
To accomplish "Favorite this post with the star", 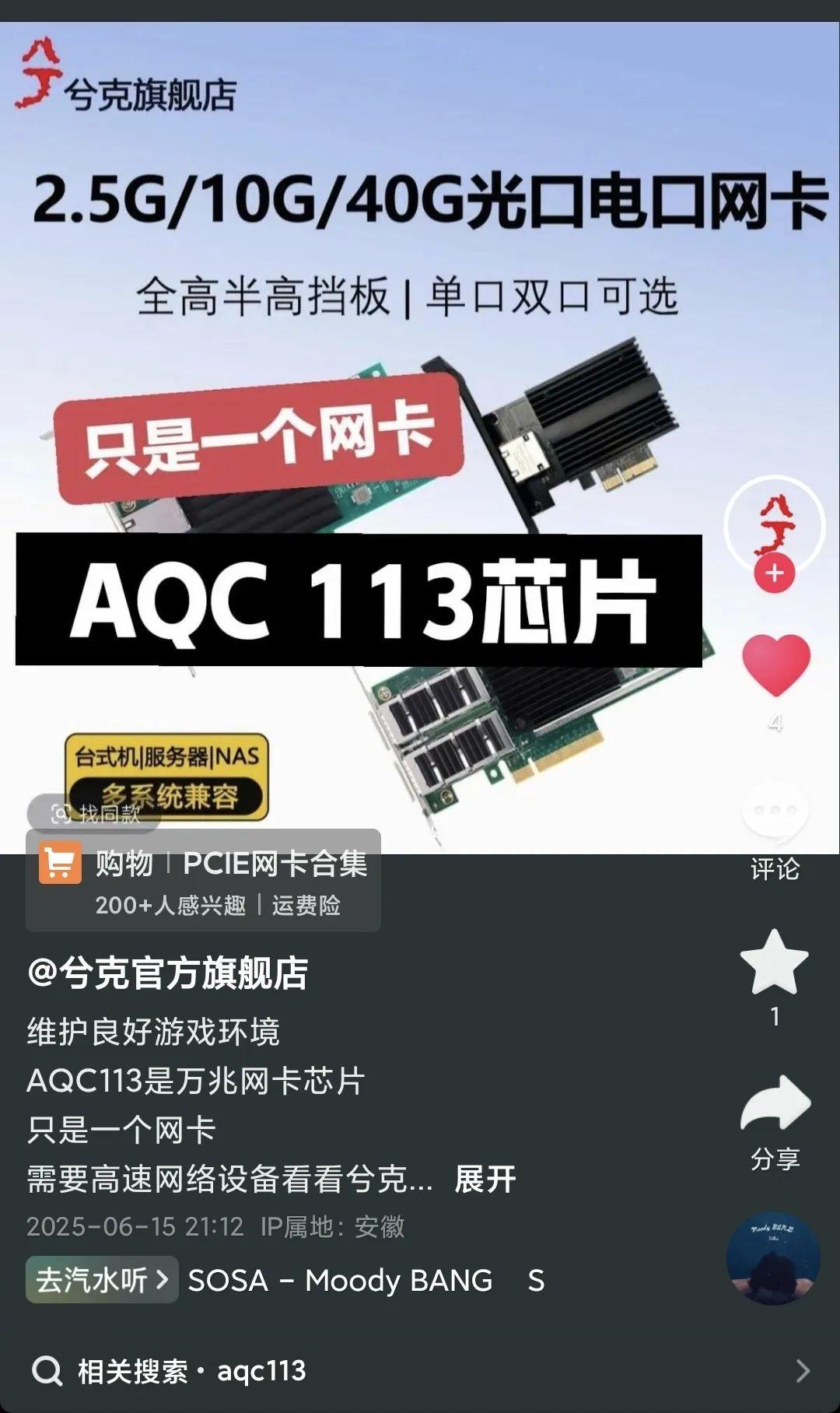I will point(775,962).
